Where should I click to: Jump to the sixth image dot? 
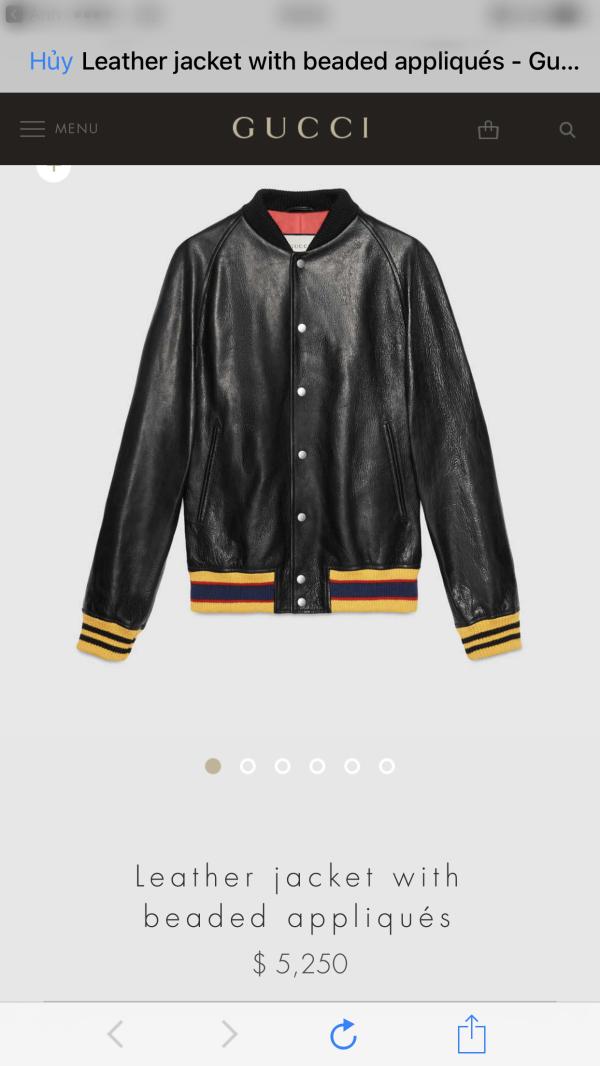pyautogui.click(x=387, y=766)
